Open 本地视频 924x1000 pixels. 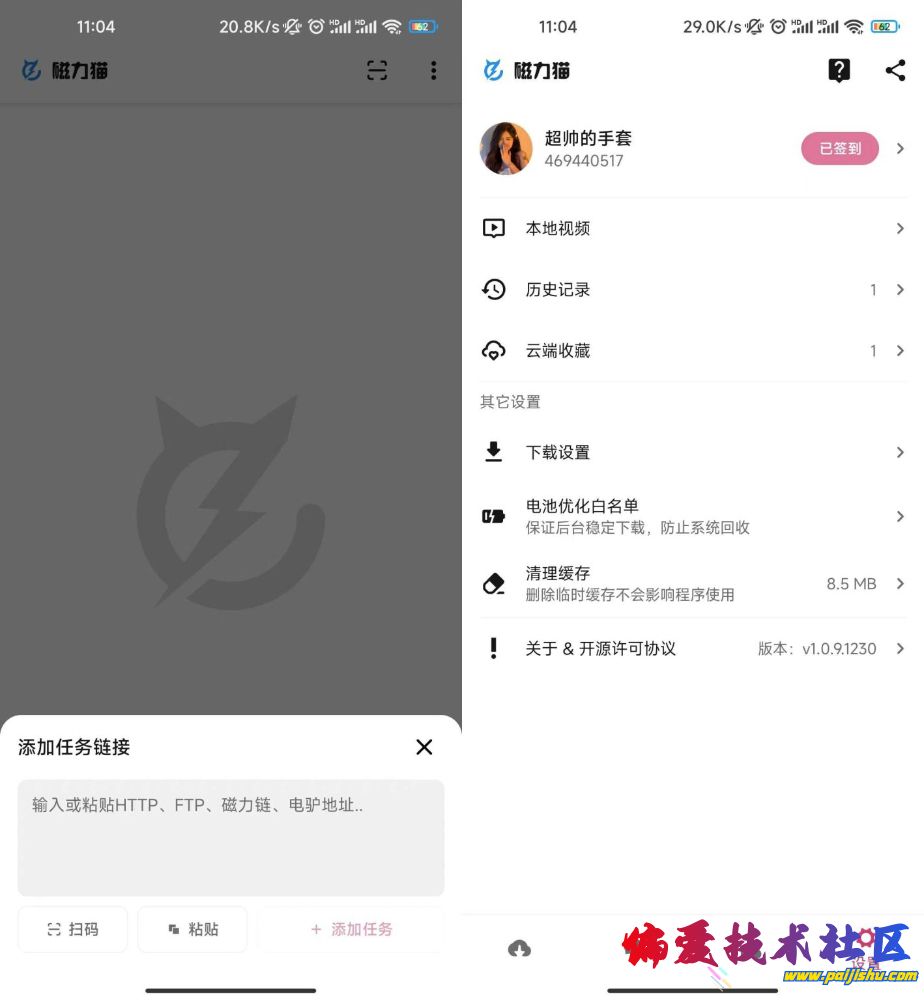coord(692,228)
